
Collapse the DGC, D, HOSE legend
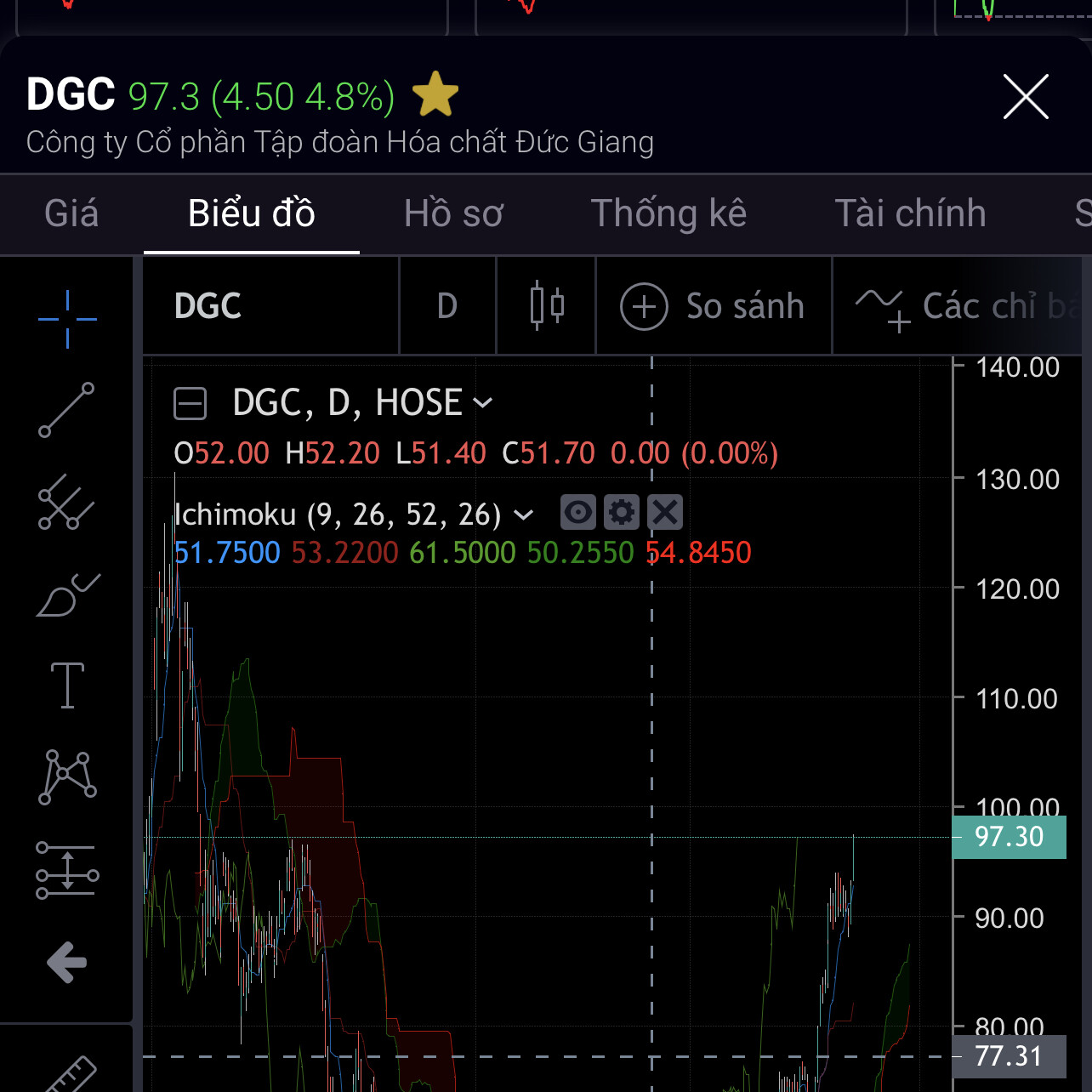(x=190, y=403)
